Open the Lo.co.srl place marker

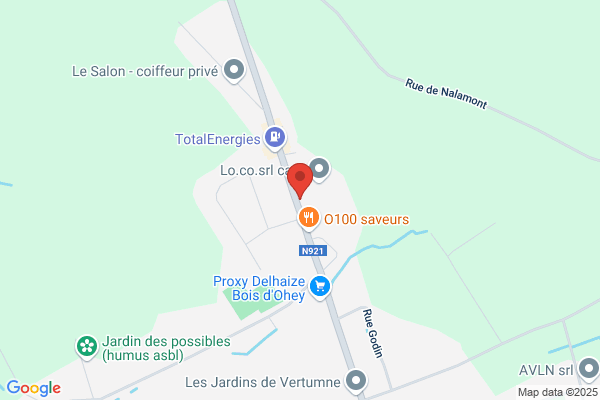319,170
